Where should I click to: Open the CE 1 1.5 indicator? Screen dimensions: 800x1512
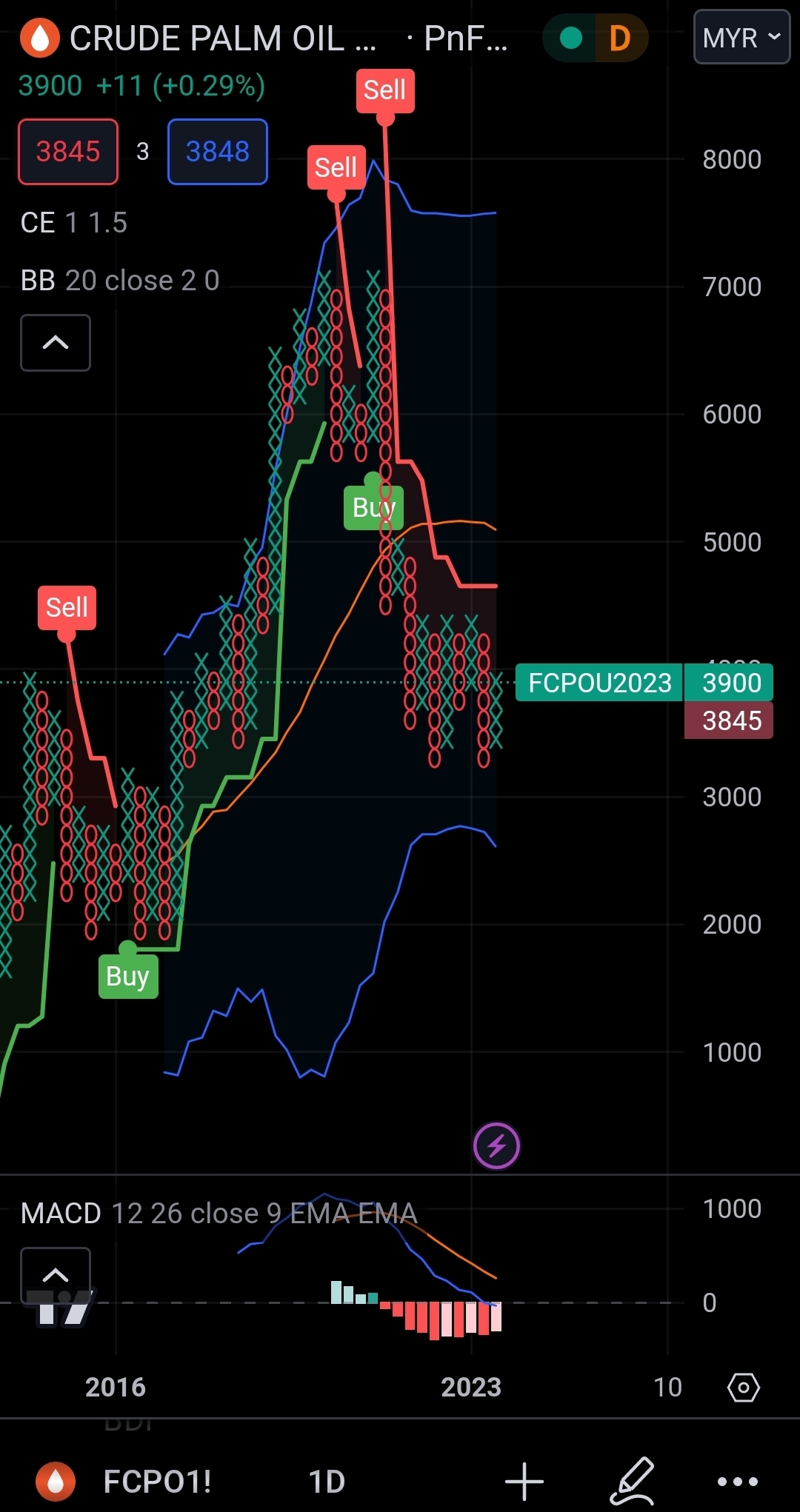click(x=74, y=223)
